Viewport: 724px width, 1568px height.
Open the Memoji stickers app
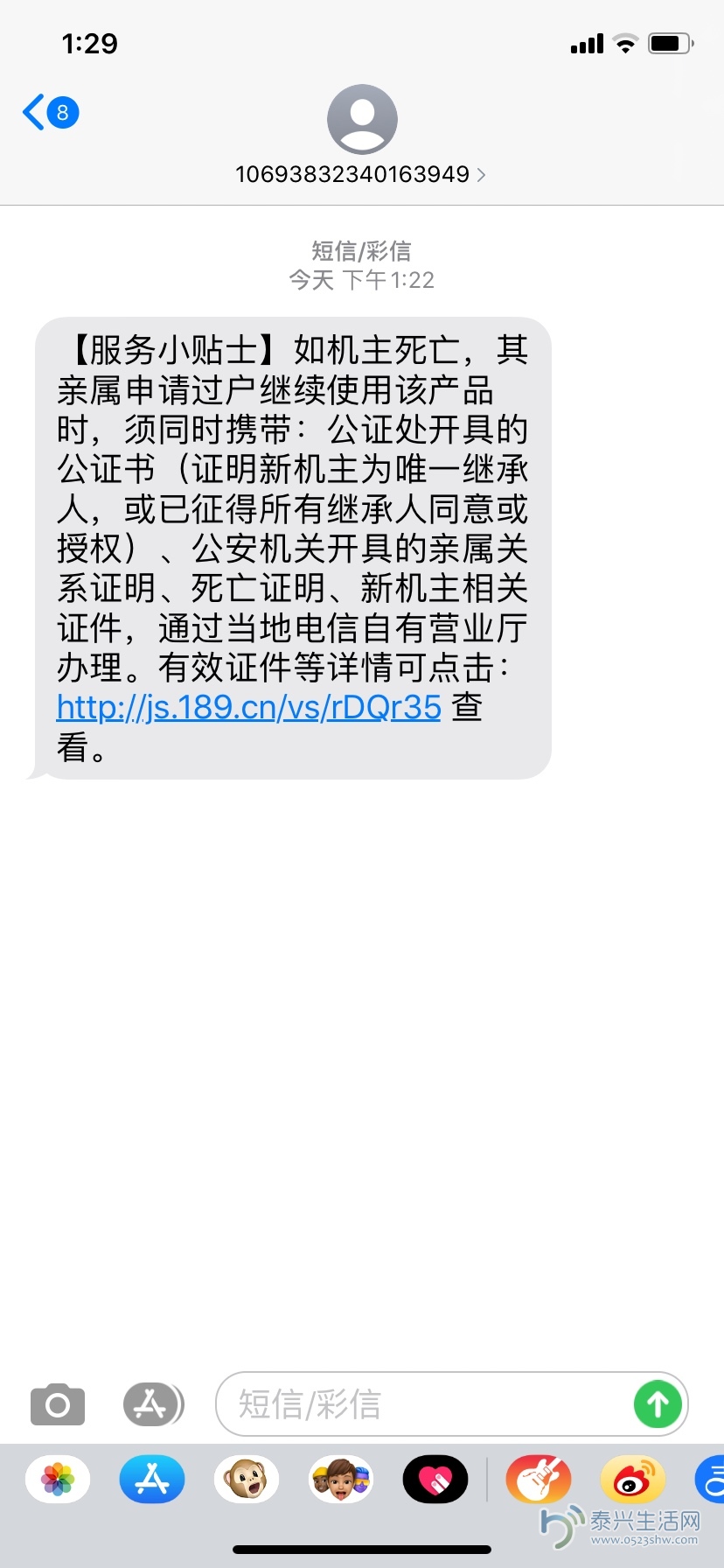click(x=341, y=1480)
